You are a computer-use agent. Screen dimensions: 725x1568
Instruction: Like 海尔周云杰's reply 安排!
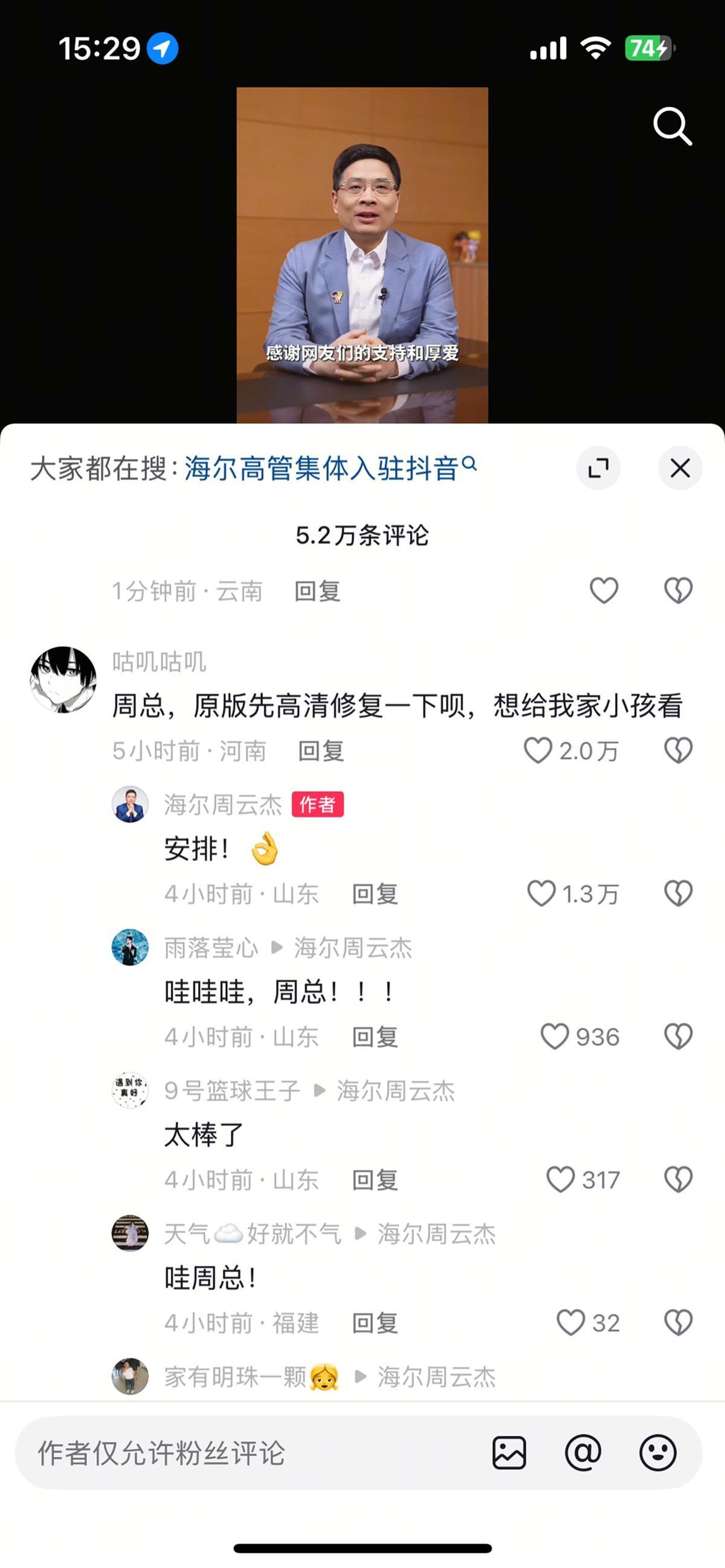541,894
